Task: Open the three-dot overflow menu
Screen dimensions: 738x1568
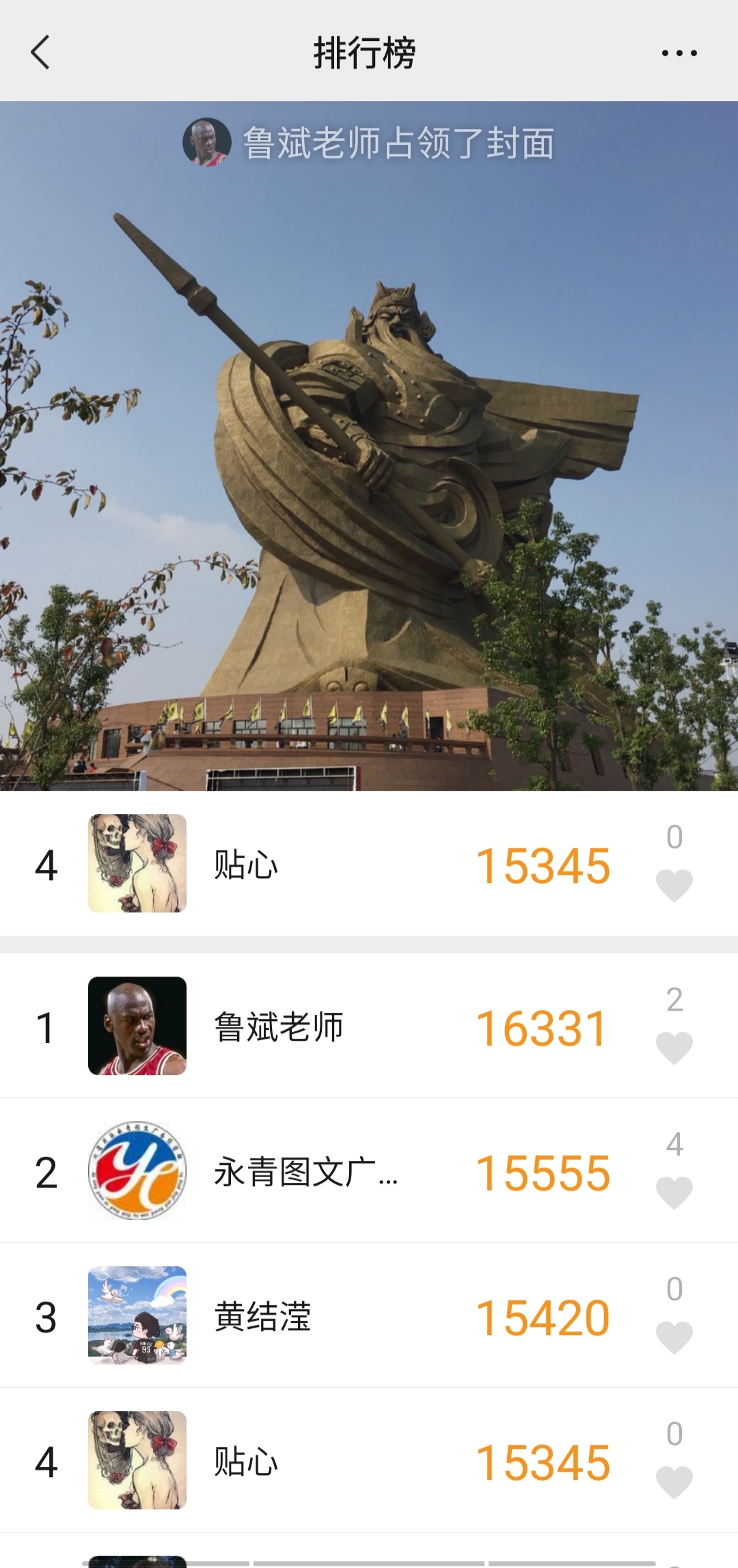Action: point(679,53)
